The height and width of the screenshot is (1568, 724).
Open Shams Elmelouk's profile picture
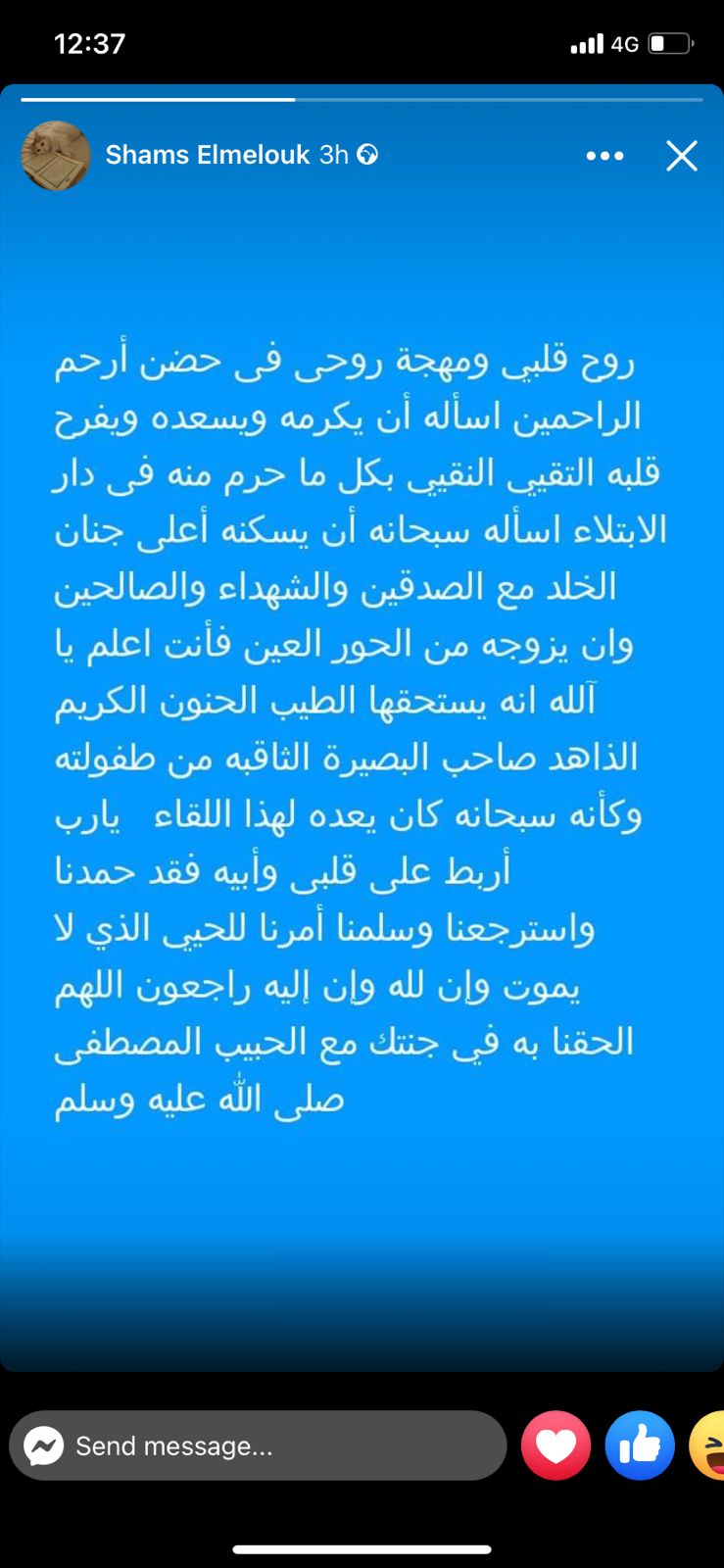(x=56, y=155)
